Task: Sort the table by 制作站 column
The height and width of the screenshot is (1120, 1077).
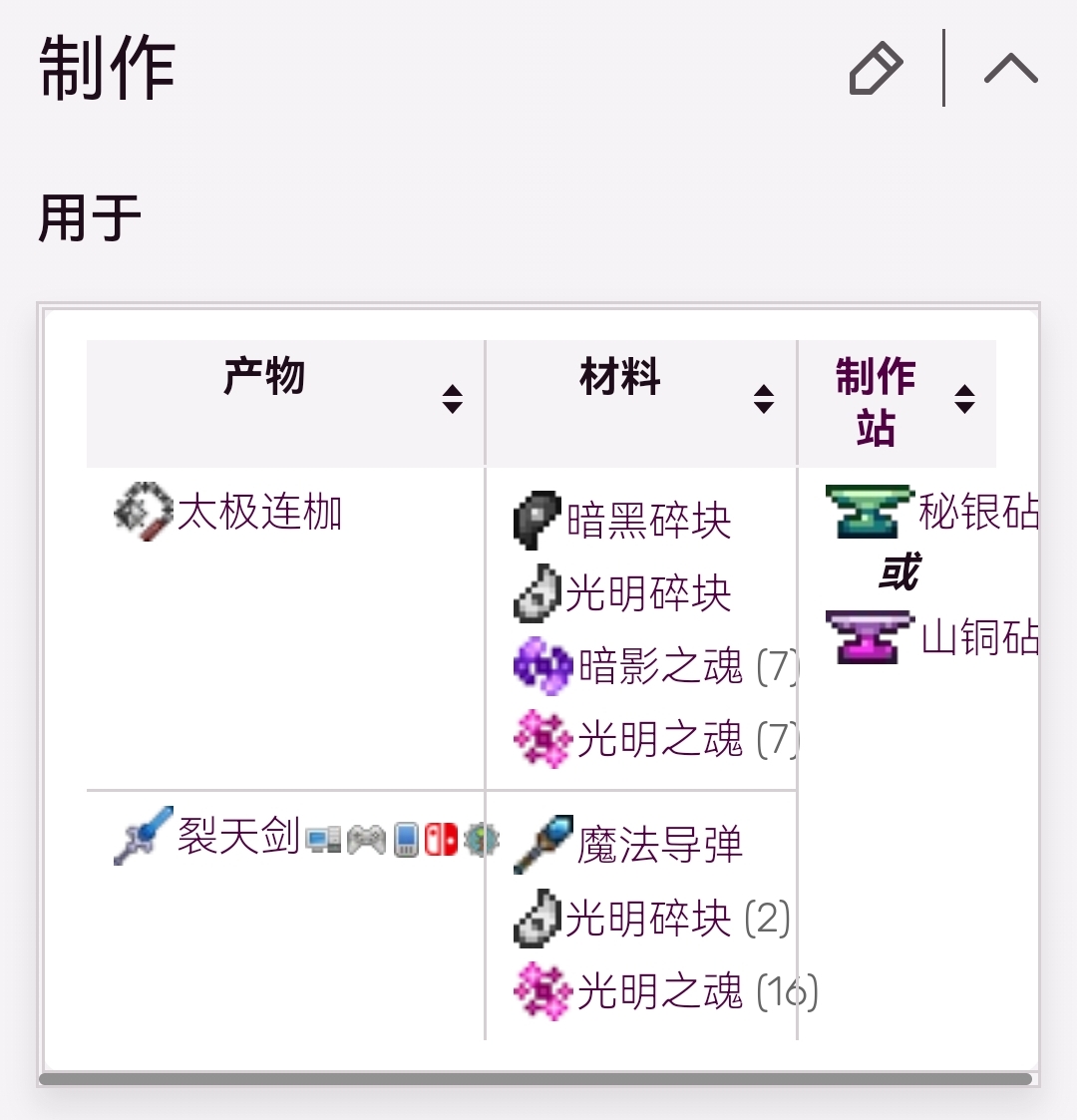Action: point(964,399)
